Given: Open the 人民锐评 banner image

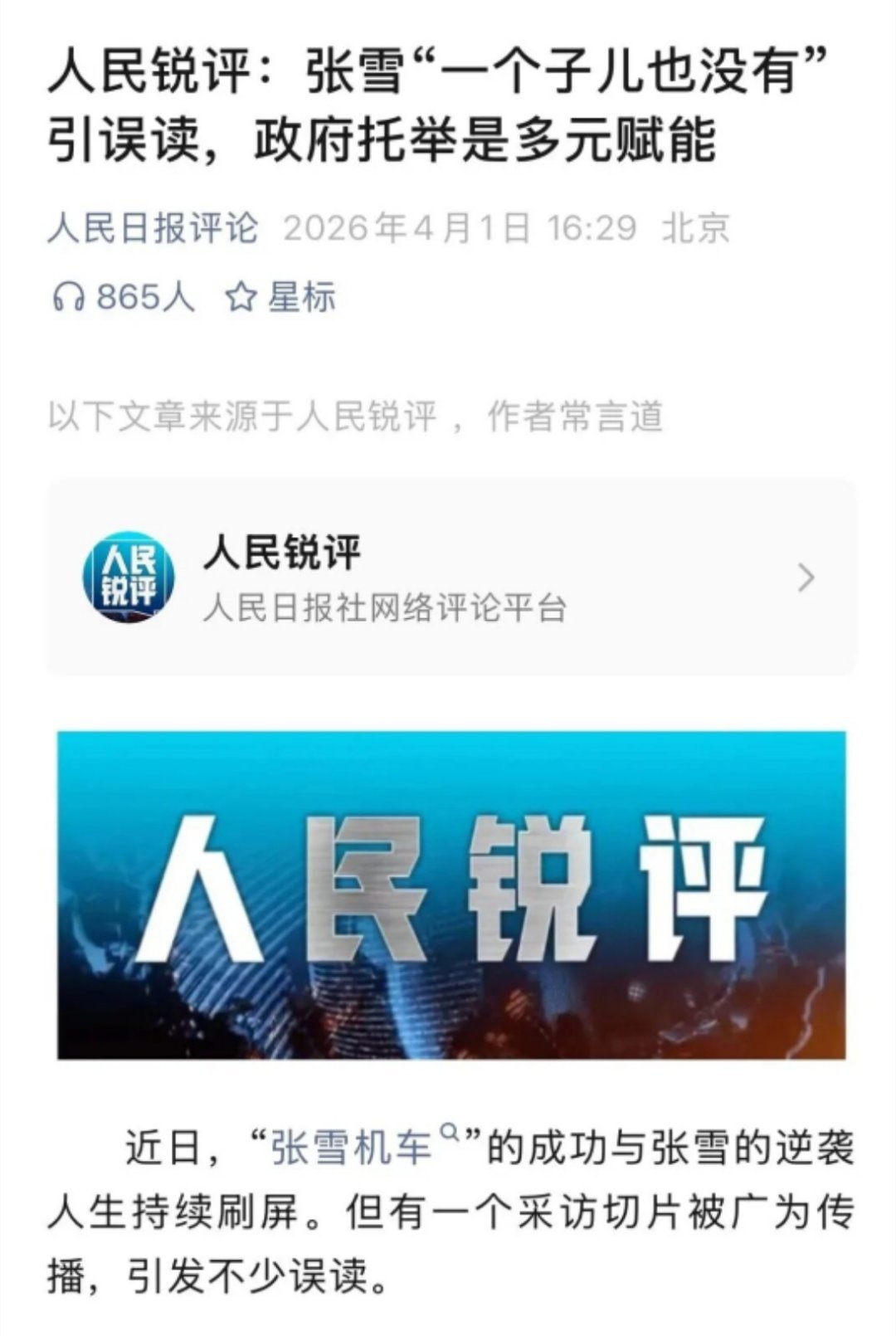Looking at the screenshot, I should tap(448, 896).
